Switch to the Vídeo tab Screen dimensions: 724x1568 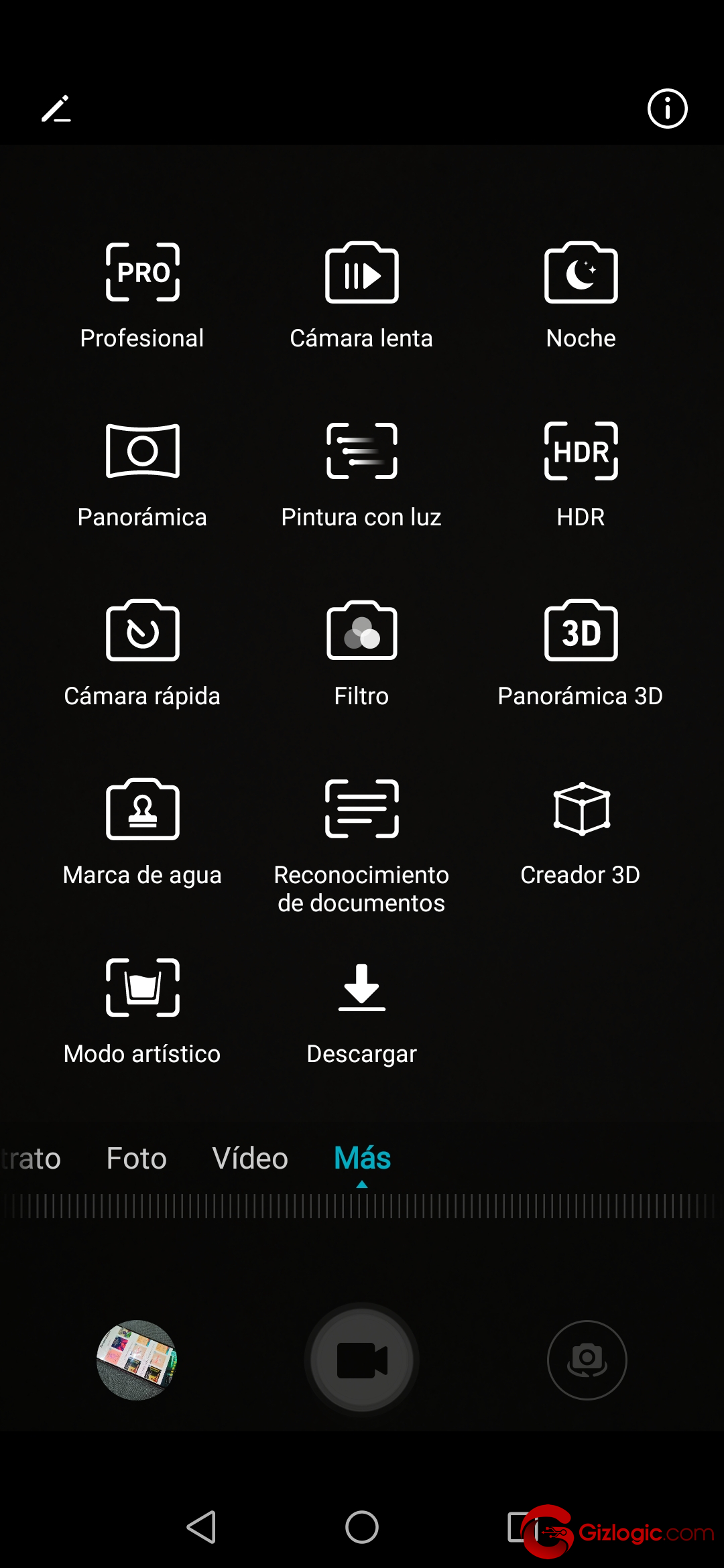coord(250,1158)
